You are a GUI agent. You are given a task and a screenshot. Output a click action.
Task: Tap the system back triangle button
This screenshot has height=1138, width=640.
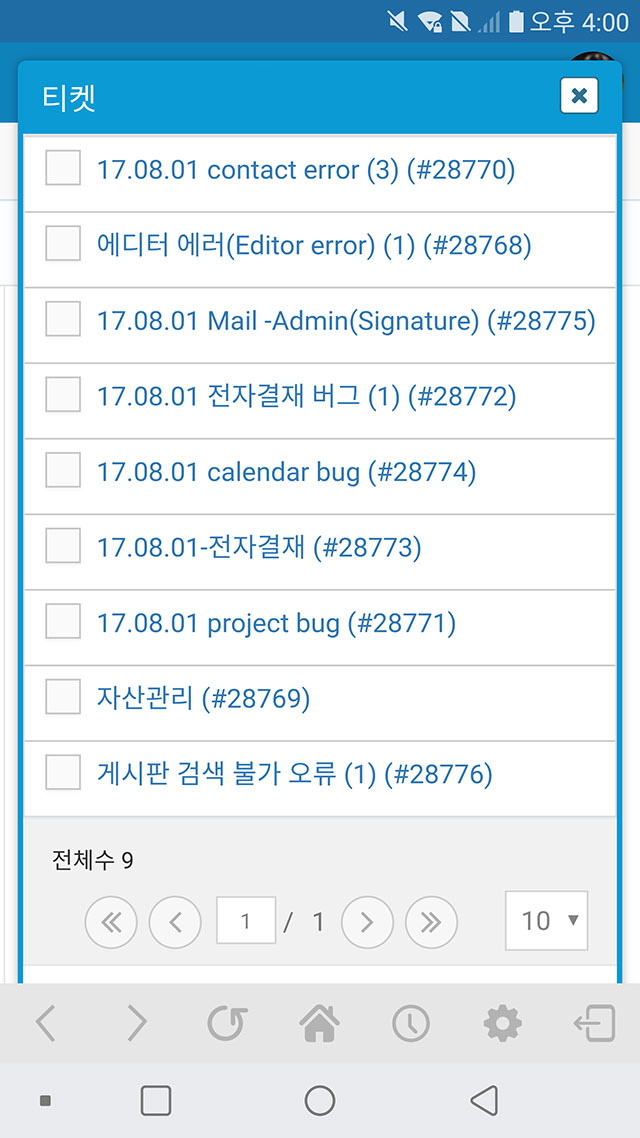tap(484, 1100)
